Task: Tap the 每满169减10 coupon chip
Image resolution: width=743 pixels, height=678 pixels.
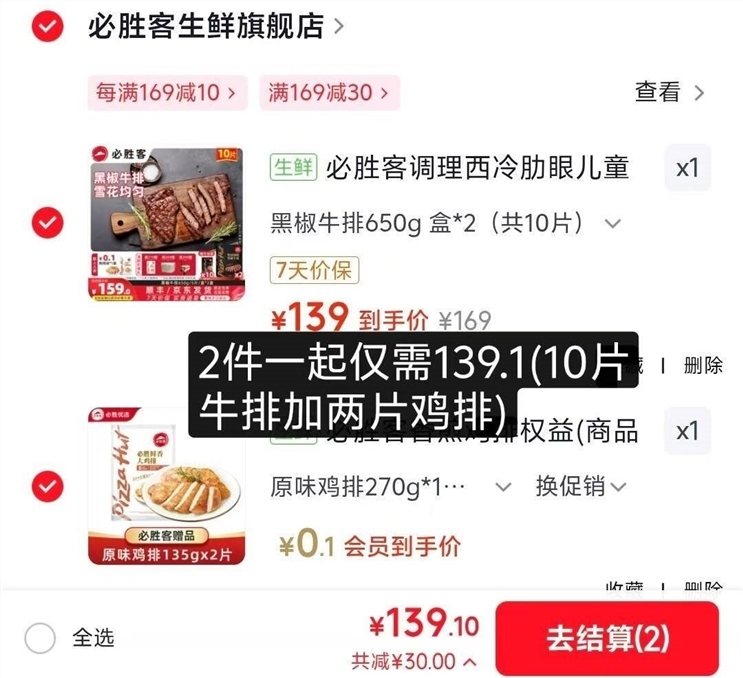Action: 167,92
